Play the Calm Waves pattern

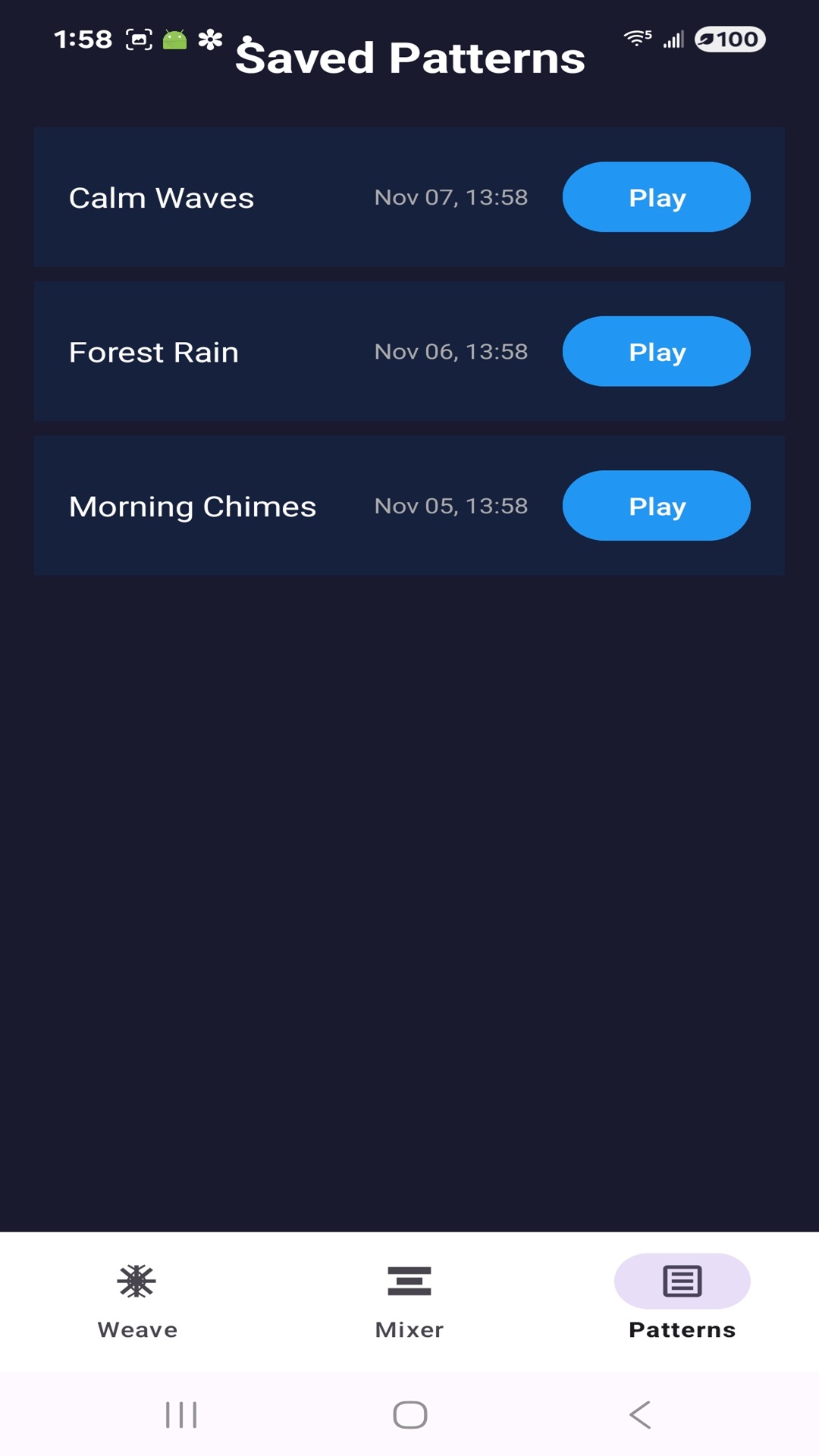pos(656,197)
